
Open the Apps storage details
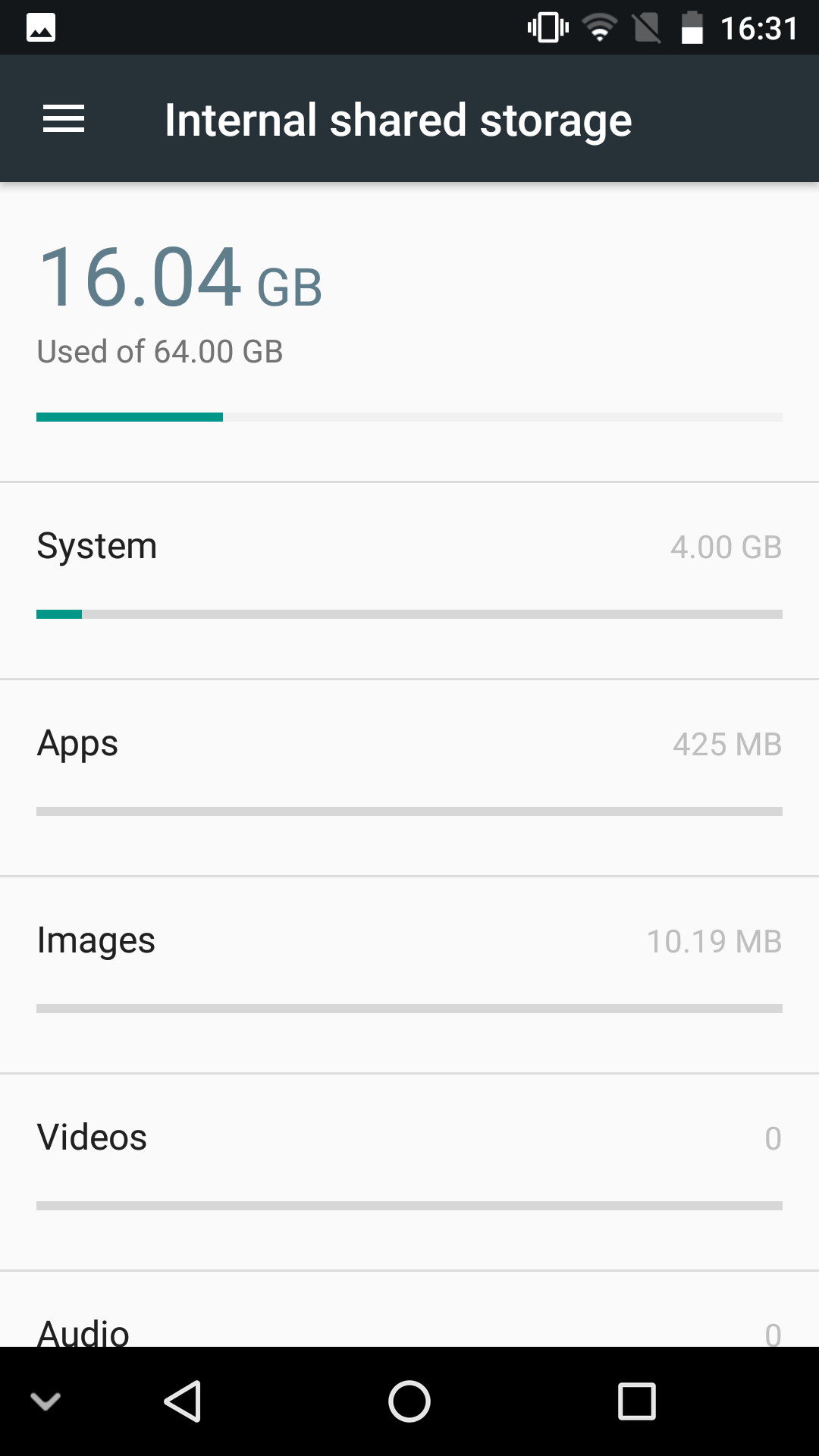click(x=409, y=778)
